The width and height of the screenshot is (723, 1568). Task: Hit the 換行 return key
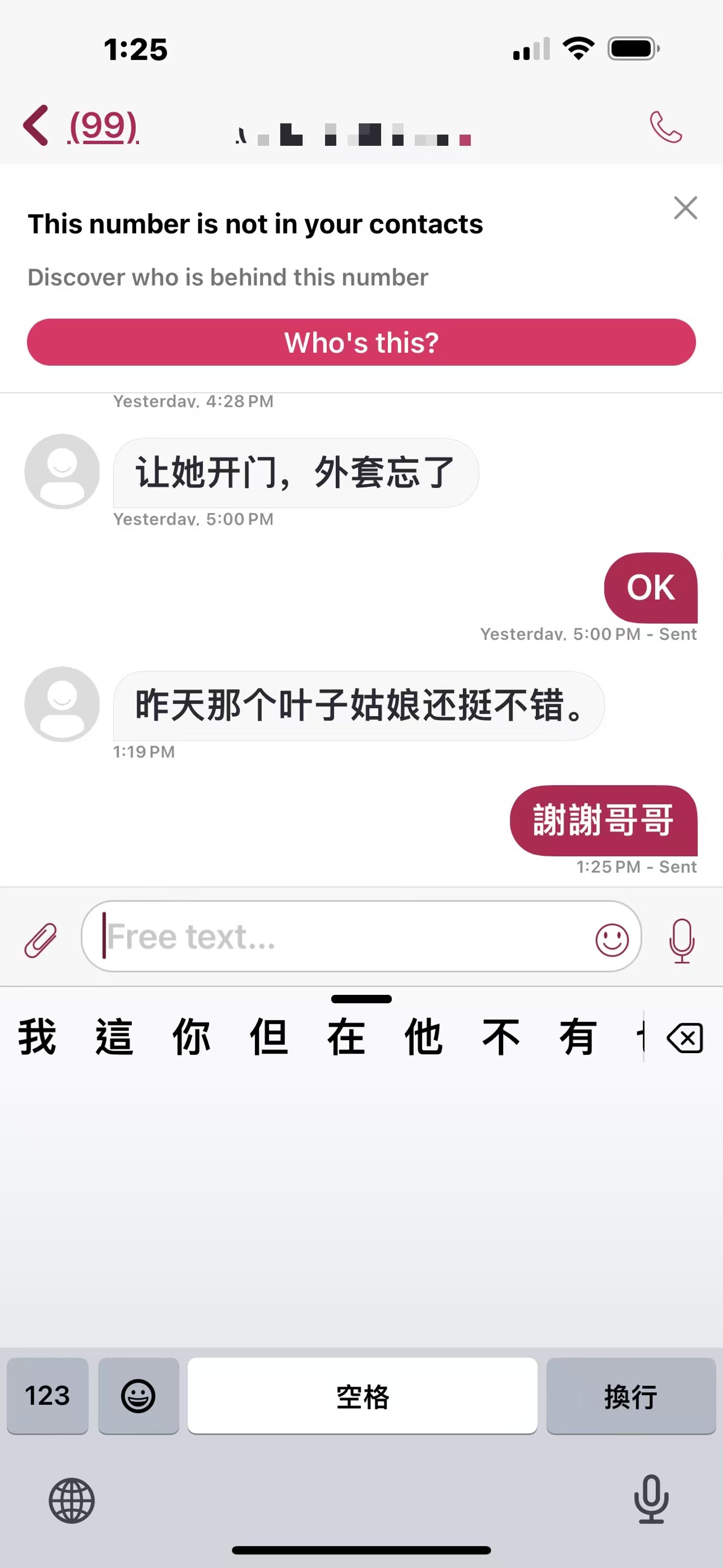click(x=630, y=1395)
